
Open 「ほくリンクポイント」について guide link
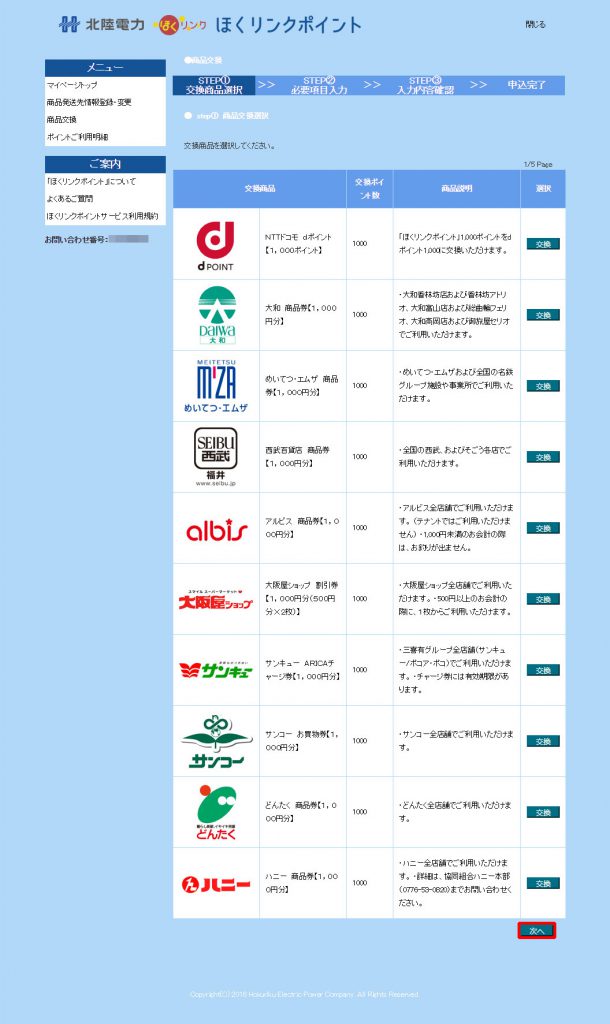click(91, 181)
